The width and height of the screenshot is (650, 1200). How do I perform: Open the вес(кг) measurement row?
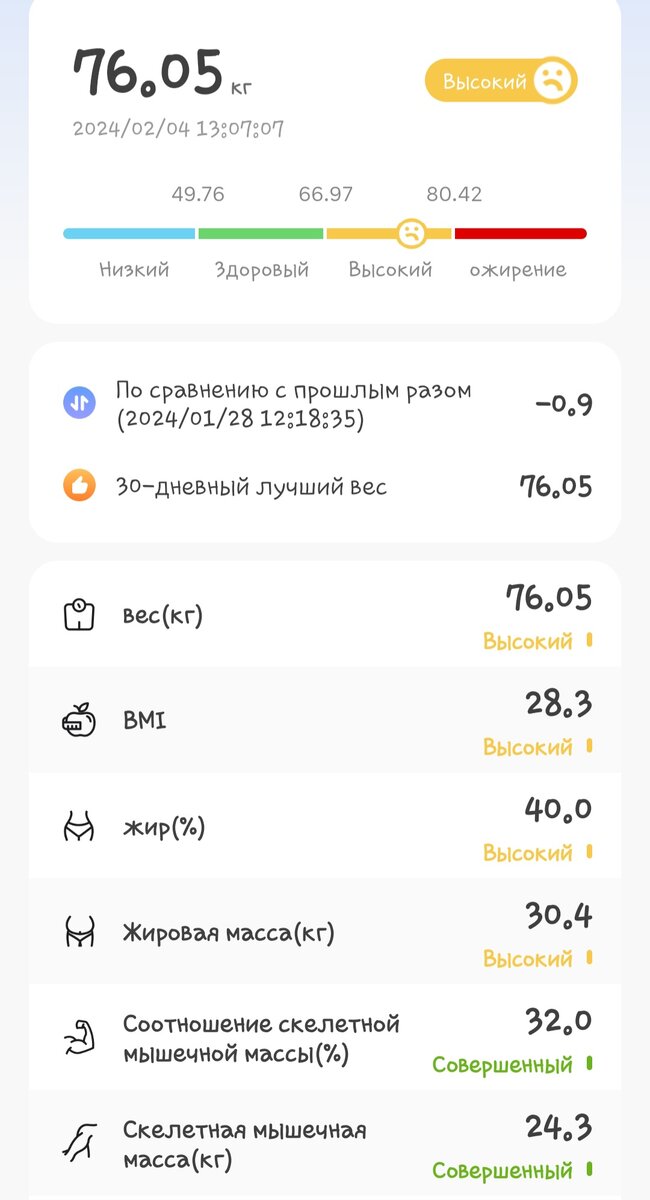click(x=325, y=615)
